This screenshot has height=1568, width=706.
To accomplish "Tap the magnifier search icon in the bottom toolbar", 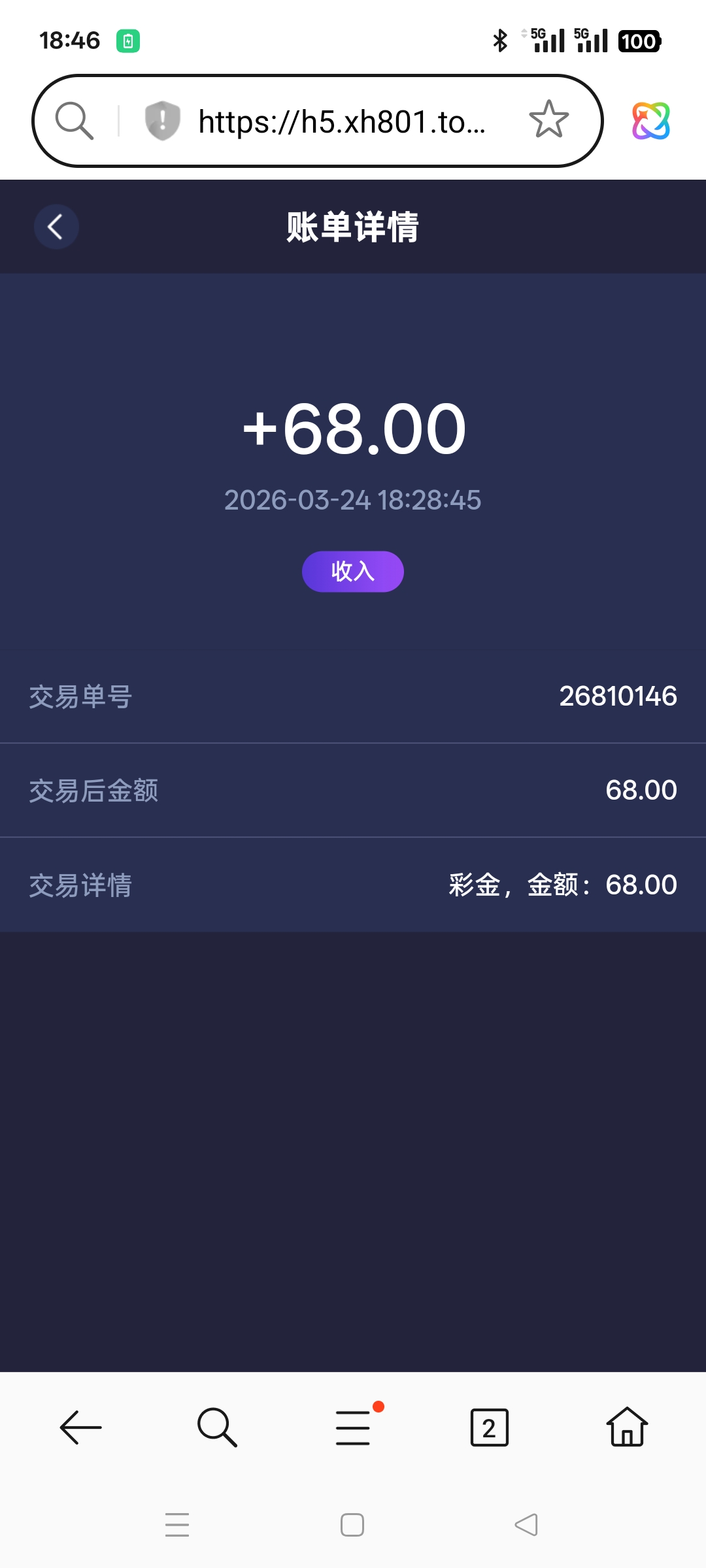I will coord(216,1427).
